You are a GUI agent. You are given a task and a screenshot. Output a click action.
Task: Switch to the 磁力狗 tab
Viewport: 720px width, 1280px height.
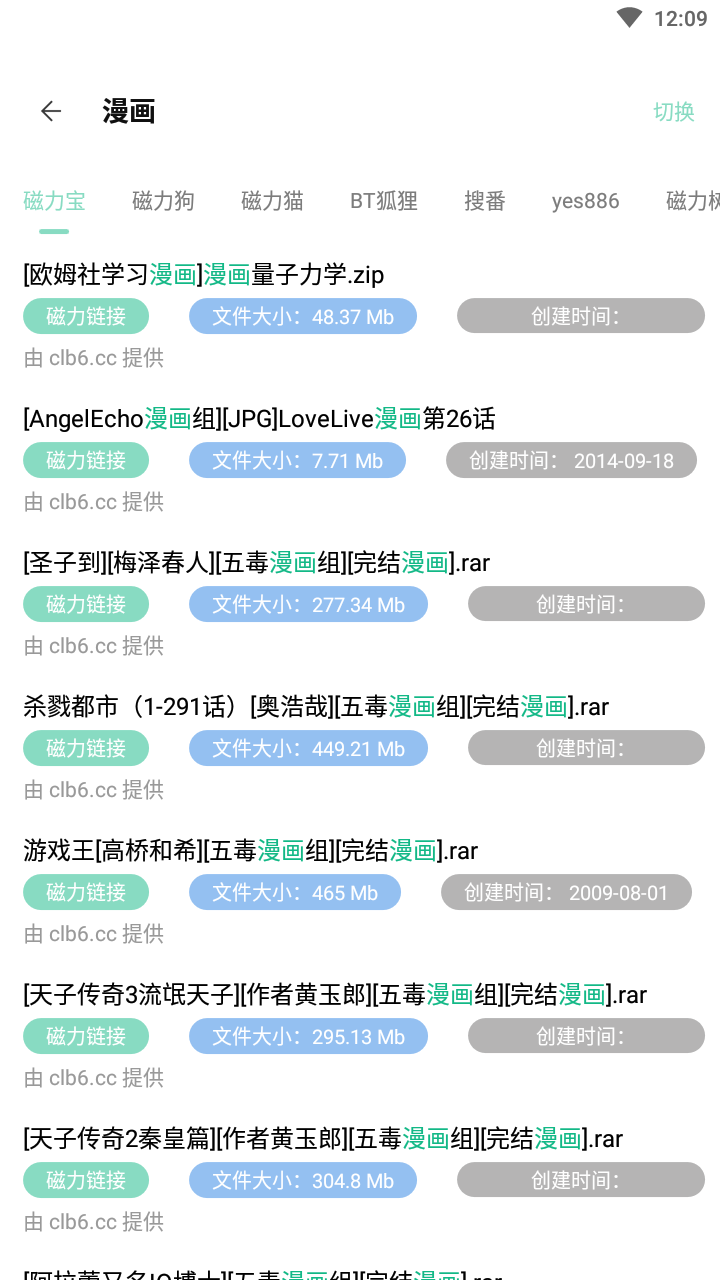[163, 201]
